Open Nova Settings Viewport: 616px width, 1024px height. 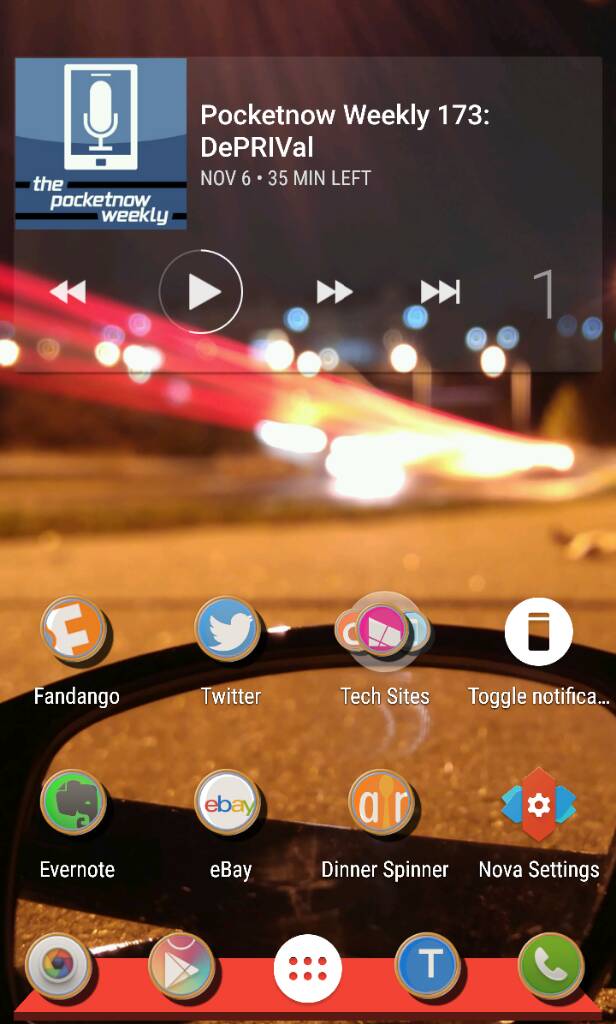pos(539,804)
